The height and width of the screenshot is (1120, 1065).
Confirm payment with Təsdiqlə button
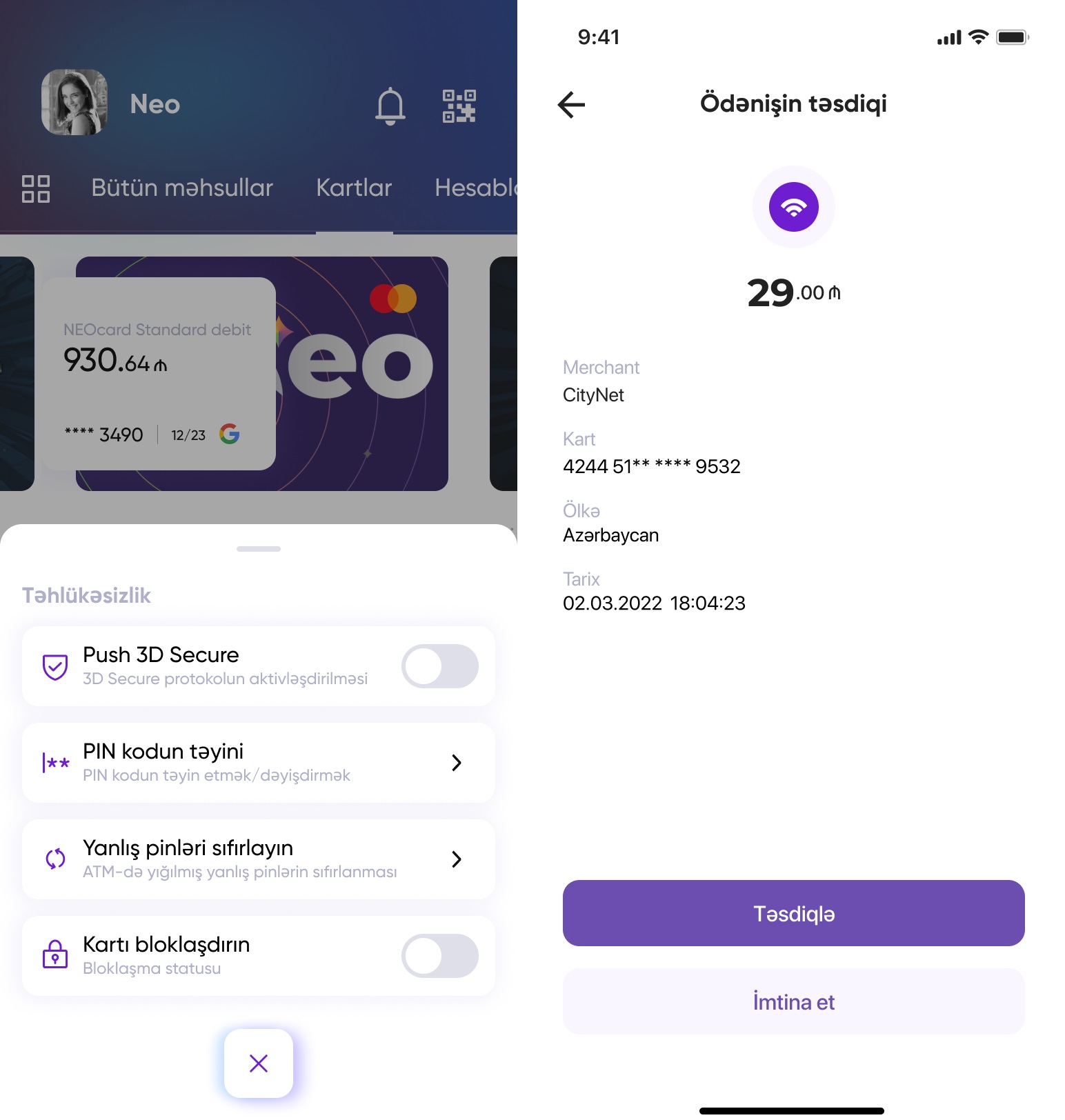pyautogui.click(x=793, y=913)
